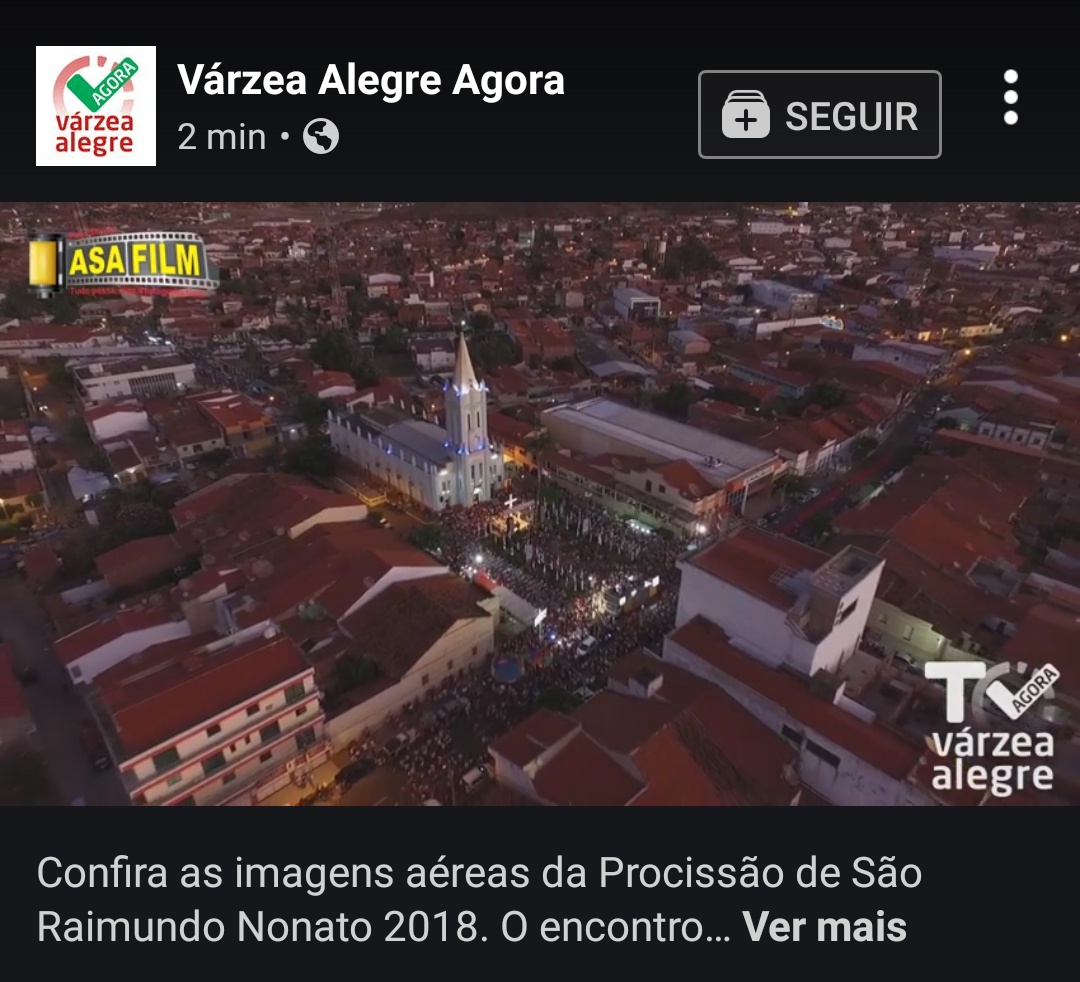Open the Várzea Alegre Agora profile picture

coord(96,106)
